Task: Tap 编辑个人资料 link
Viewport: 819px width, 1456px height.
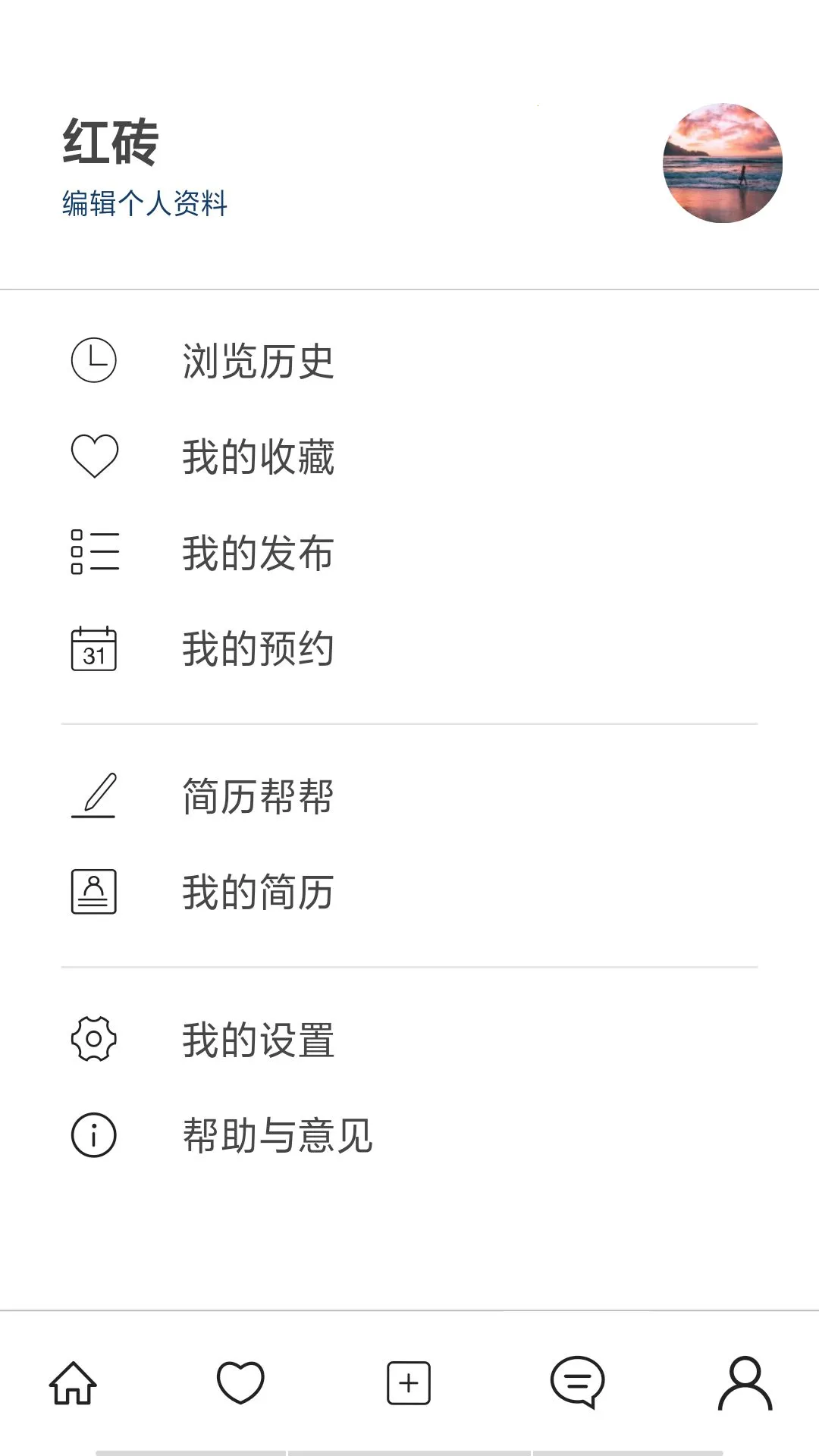Action: 145,204
